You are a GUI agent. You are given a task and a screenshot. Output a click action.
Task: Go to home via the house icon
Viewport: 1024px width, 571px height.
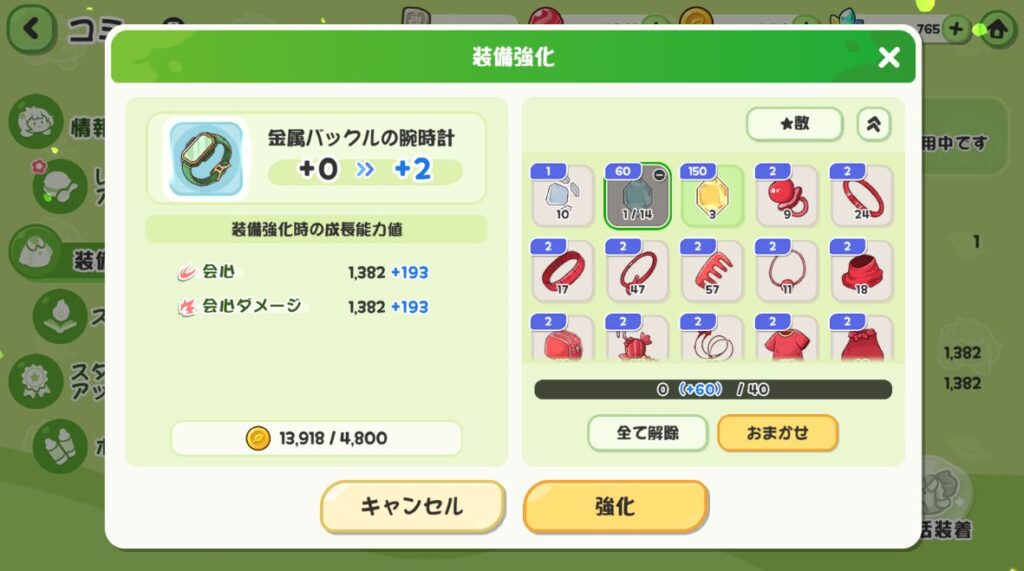(997, 28)
